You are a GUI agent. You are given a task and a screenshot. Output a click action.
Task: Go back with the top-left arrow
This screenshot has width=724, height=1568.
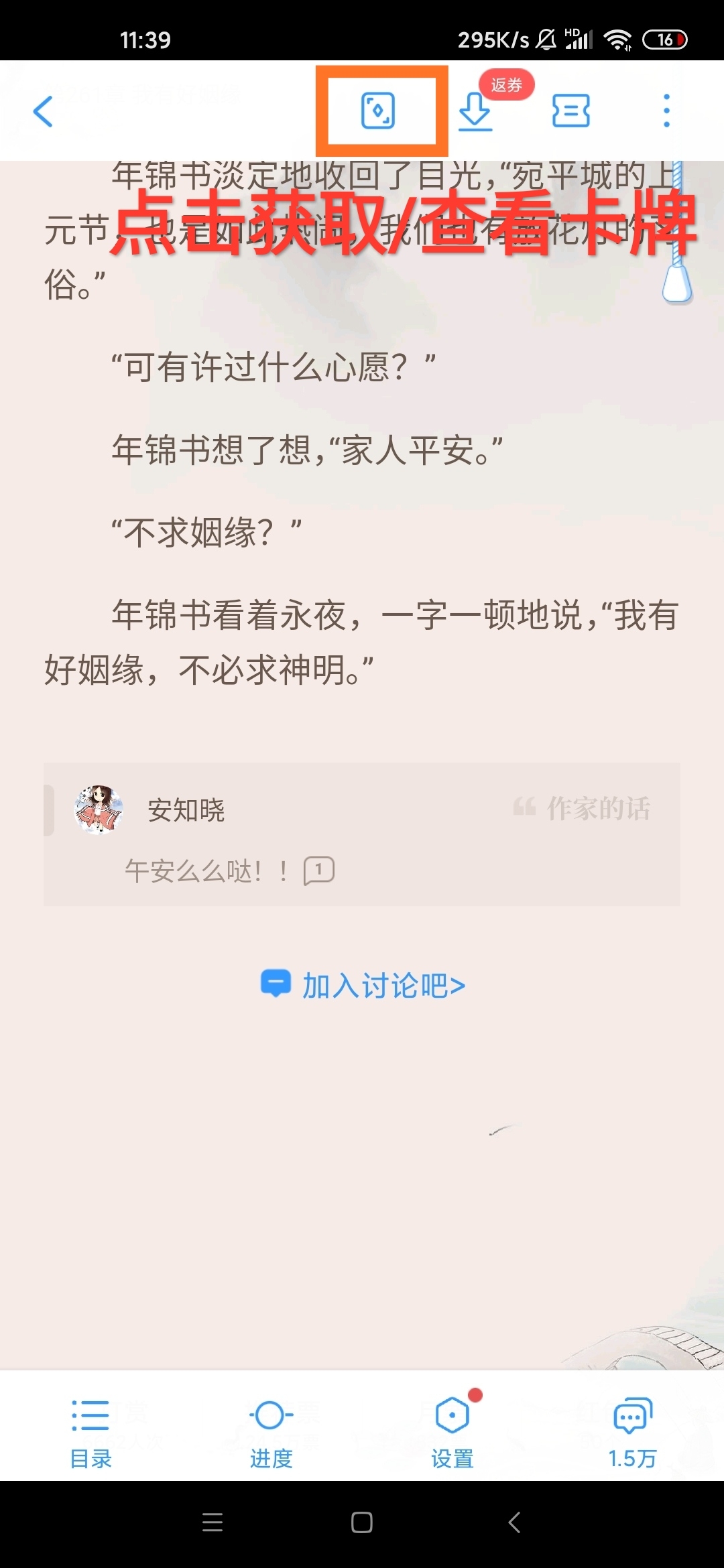pyautogui.click(x=44, y=111)
